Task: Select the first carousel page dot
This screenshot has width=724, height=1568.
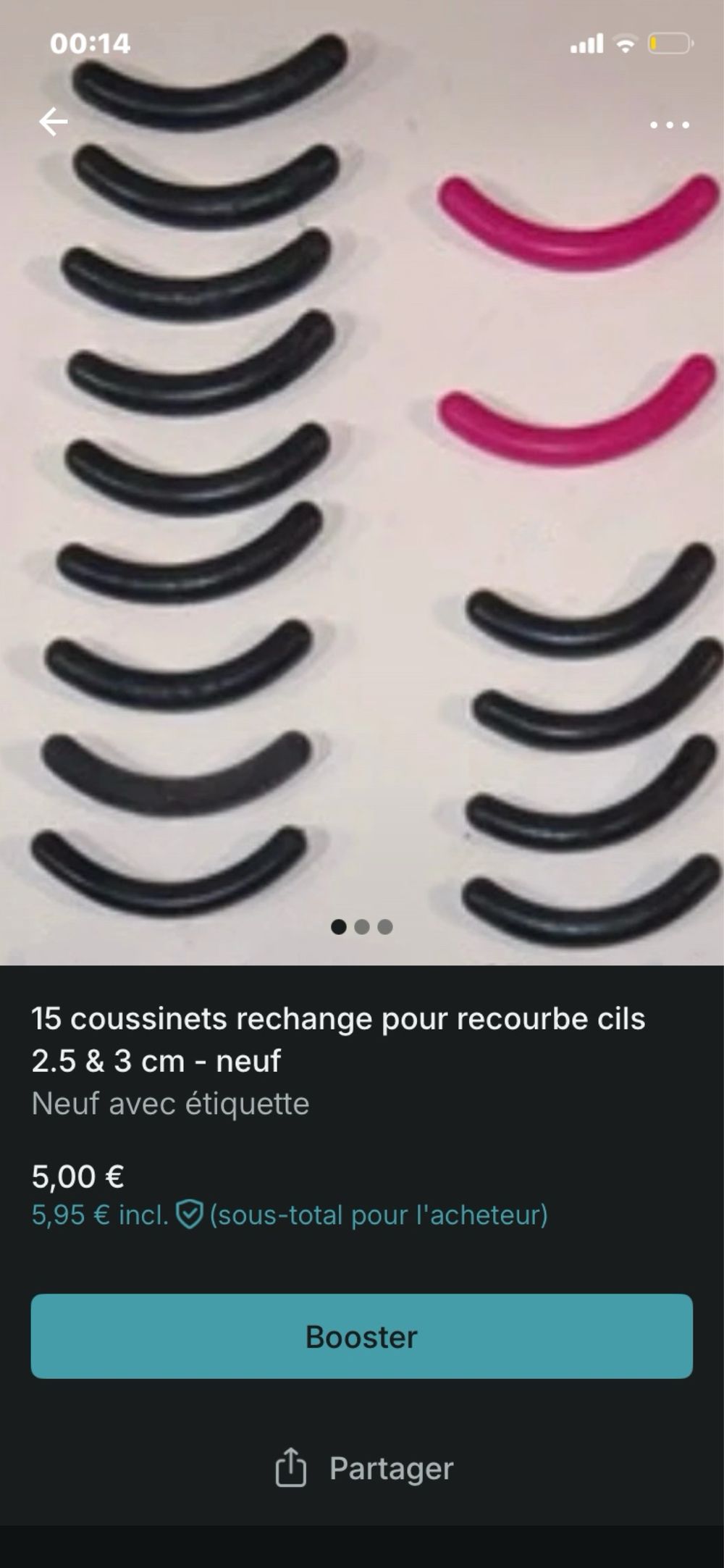Action: click(x=338, y=927)
